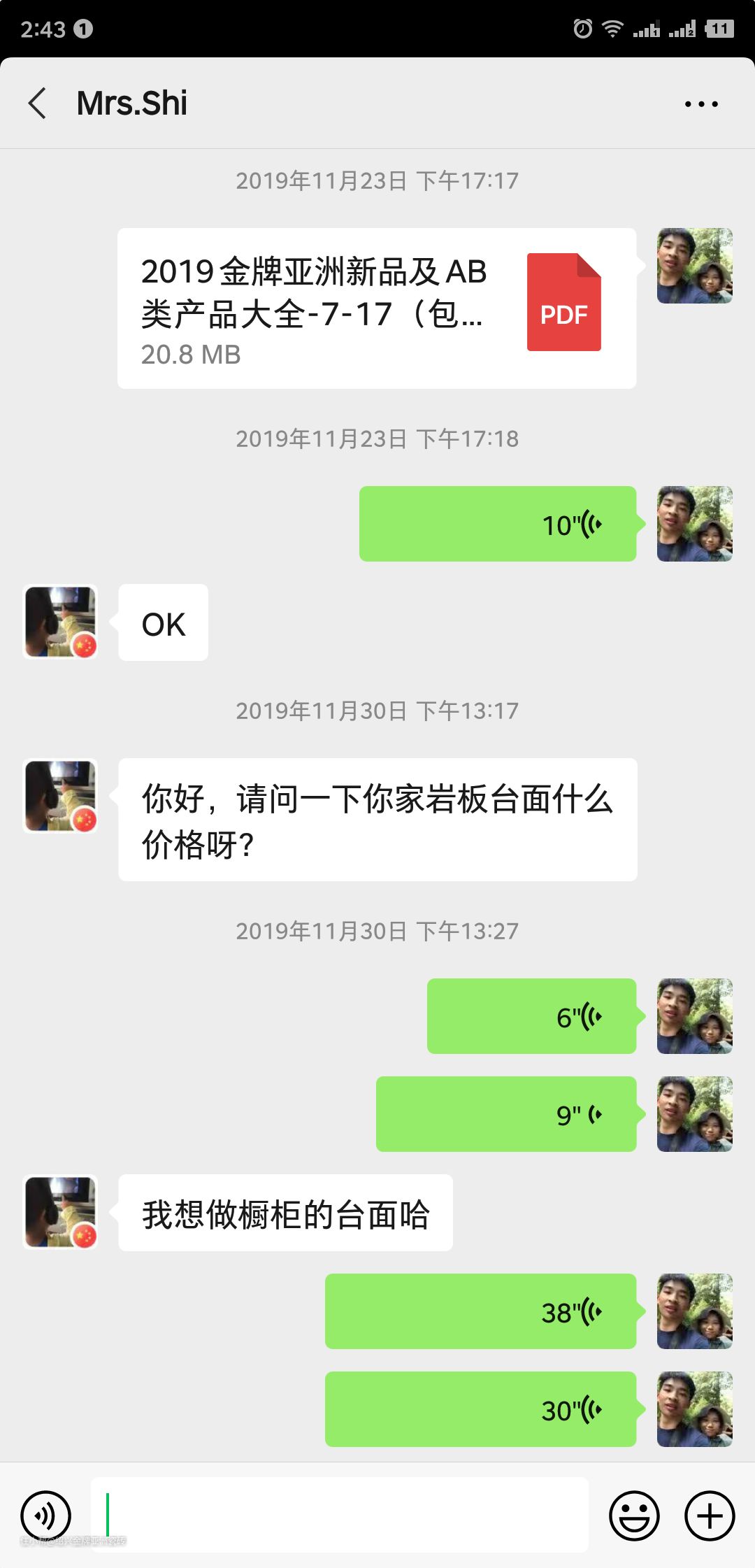
Task: Open the chat info overflow menu
Action: click(x=700, y=104)
